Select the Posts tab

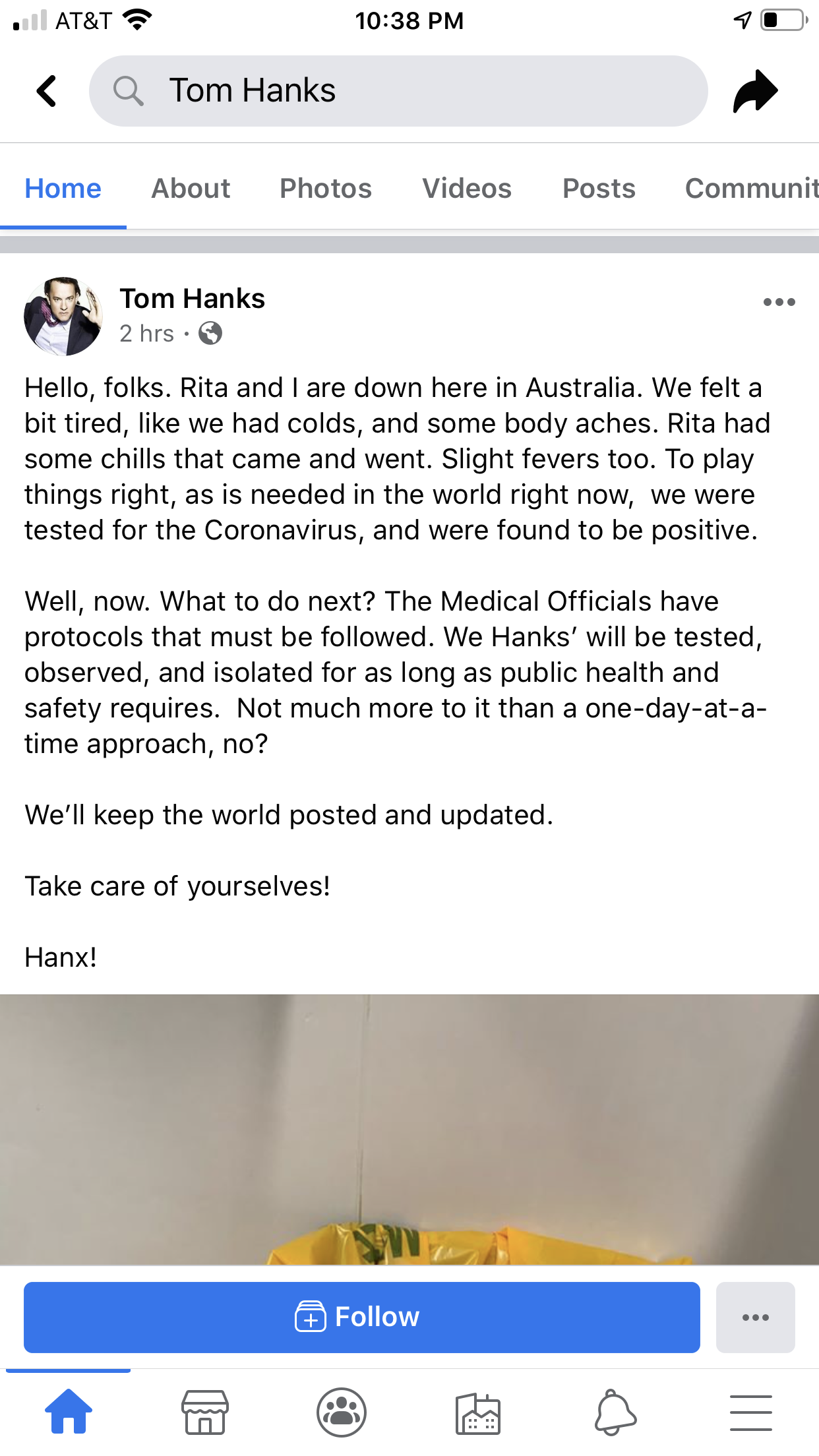[599, 189]
